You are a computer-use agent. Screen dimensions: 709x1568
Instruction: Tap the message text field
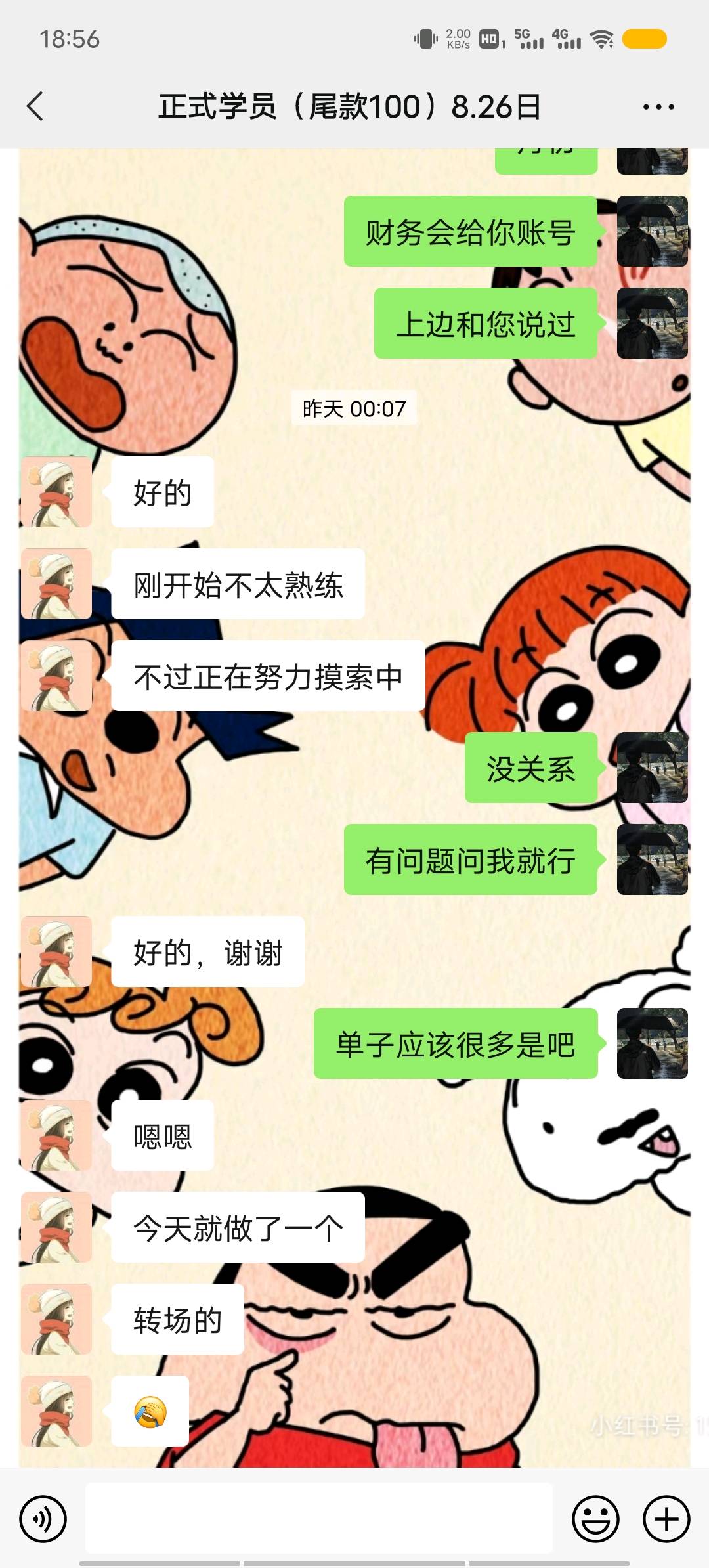pyautogui.click(x=319, y=1517)
